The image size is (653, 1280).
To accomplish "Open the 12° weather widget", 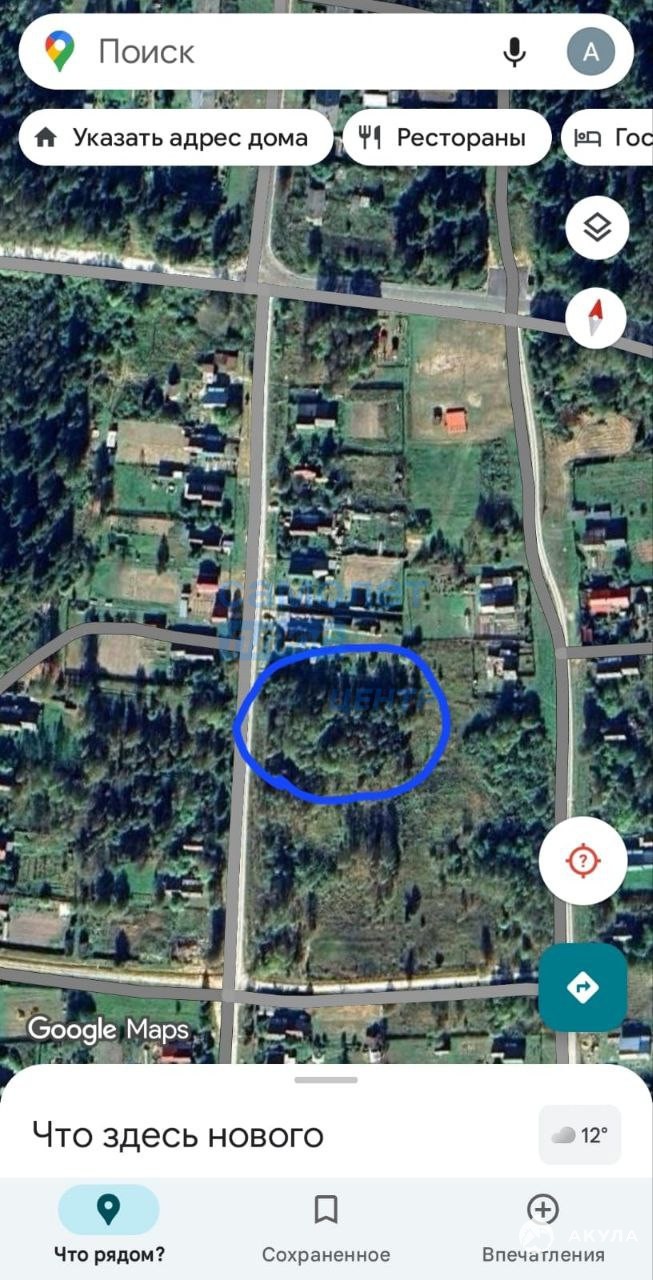I will (x=580, y=1135).
